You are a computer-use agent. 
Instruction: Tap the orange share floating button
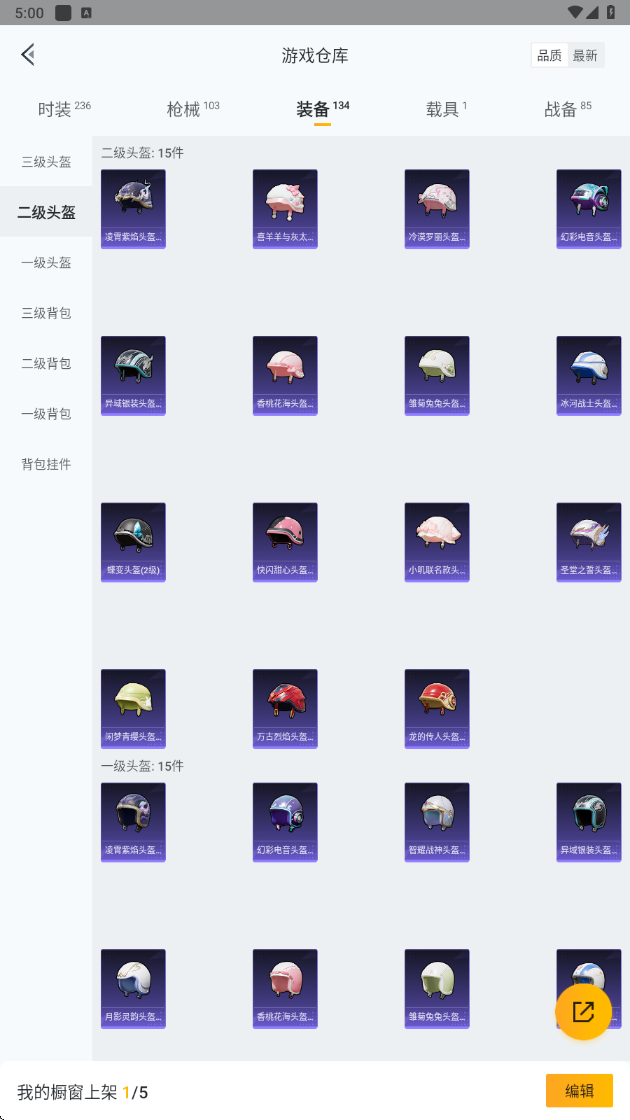tap(584, 1011)
